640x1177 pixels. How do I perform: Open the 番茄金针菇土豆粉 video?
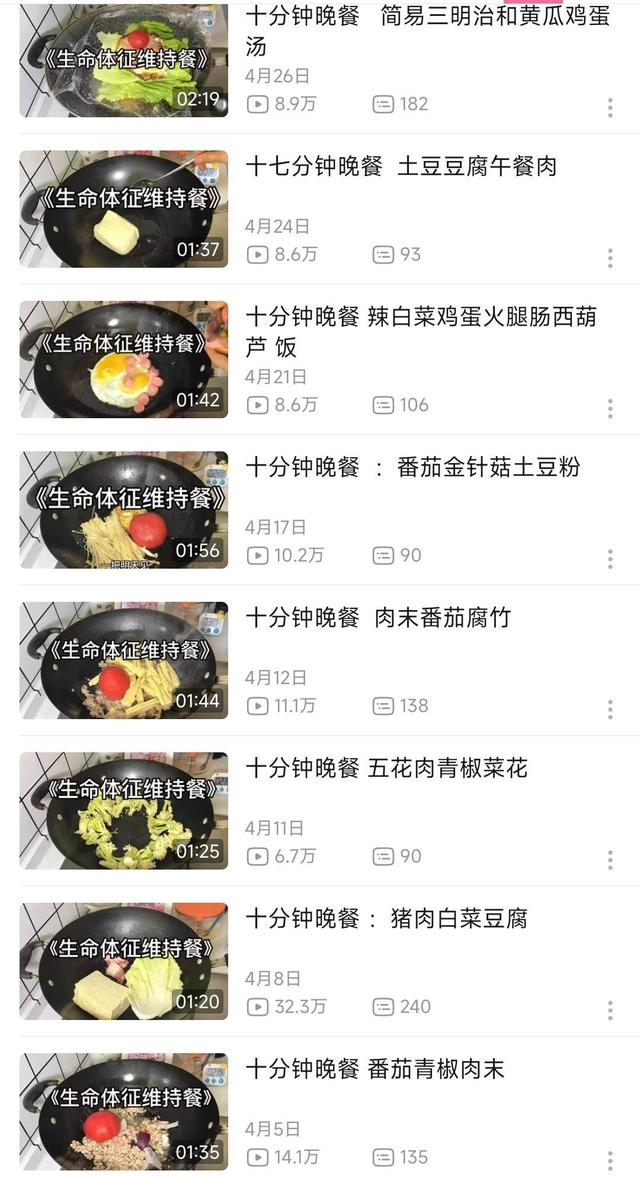point(124,510)
